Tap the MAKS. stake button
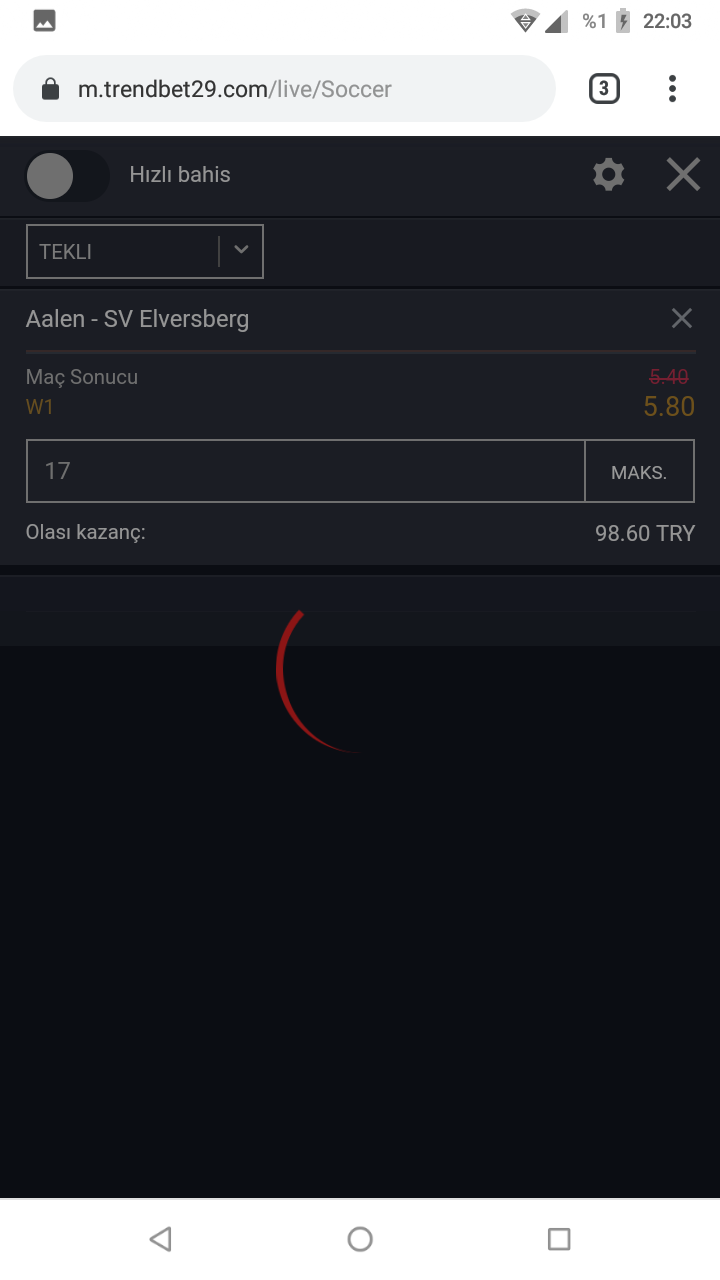720x1280 pixels. coord(639,472)
